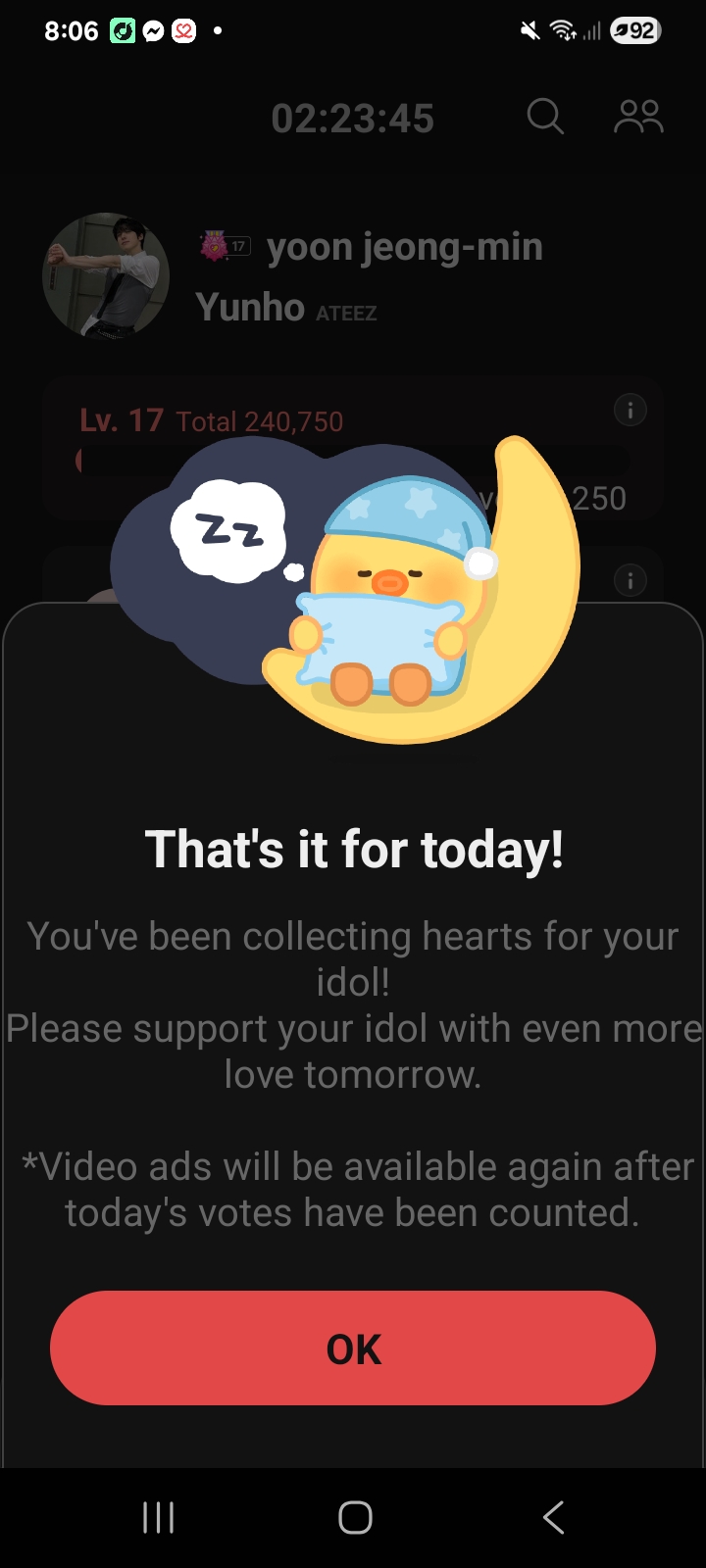Open the search magnifier icon
706x1568 pixels.
point(545,117)
